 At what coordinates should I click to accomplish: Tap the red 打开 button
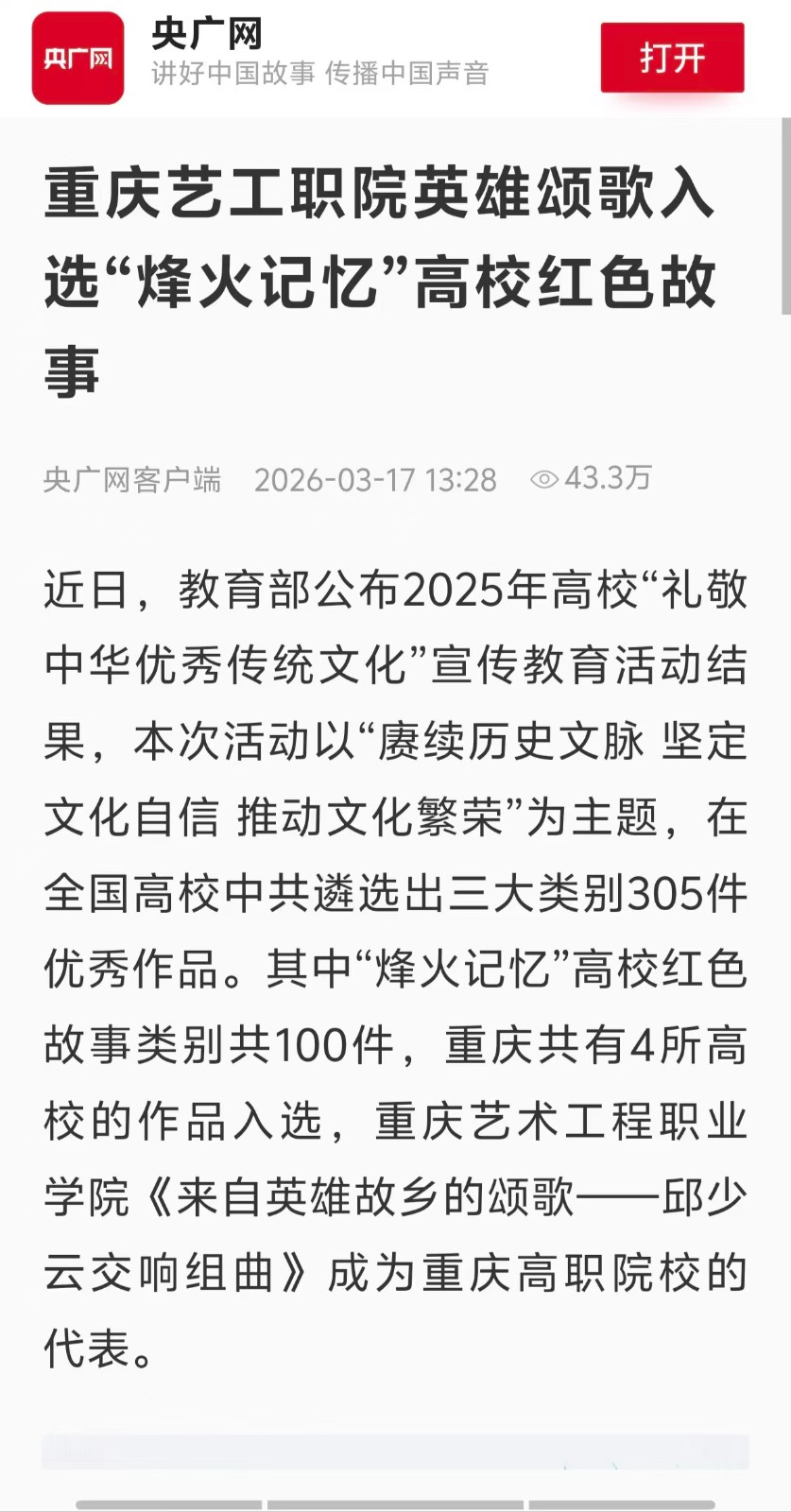pyautogui.click(x=672, y=59)
